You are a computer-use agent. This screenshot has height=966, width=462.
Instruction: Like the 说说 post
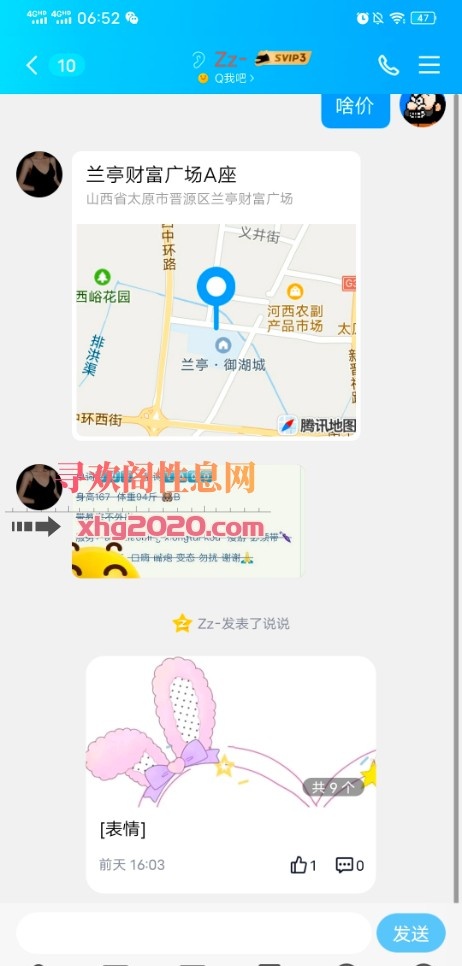pyautogui.click(x=303, y=865)
